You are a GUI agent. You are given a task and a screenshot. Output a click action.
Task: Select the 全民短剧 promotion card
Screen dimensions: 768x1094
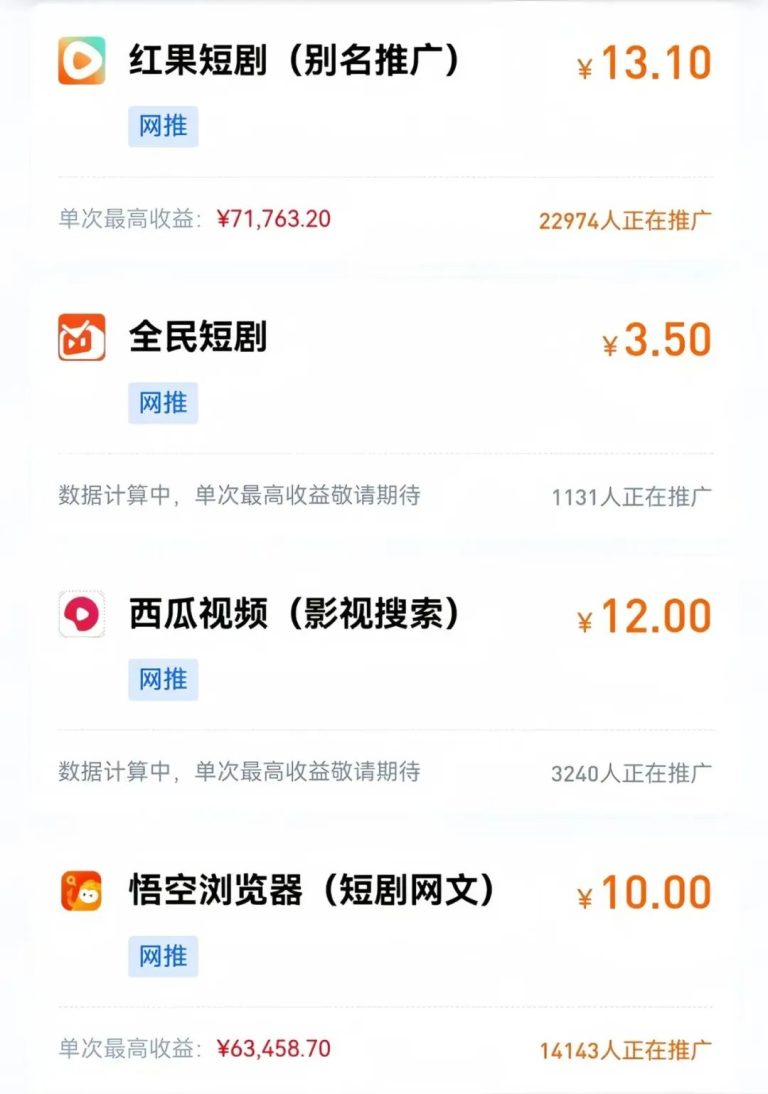point(198,338)
